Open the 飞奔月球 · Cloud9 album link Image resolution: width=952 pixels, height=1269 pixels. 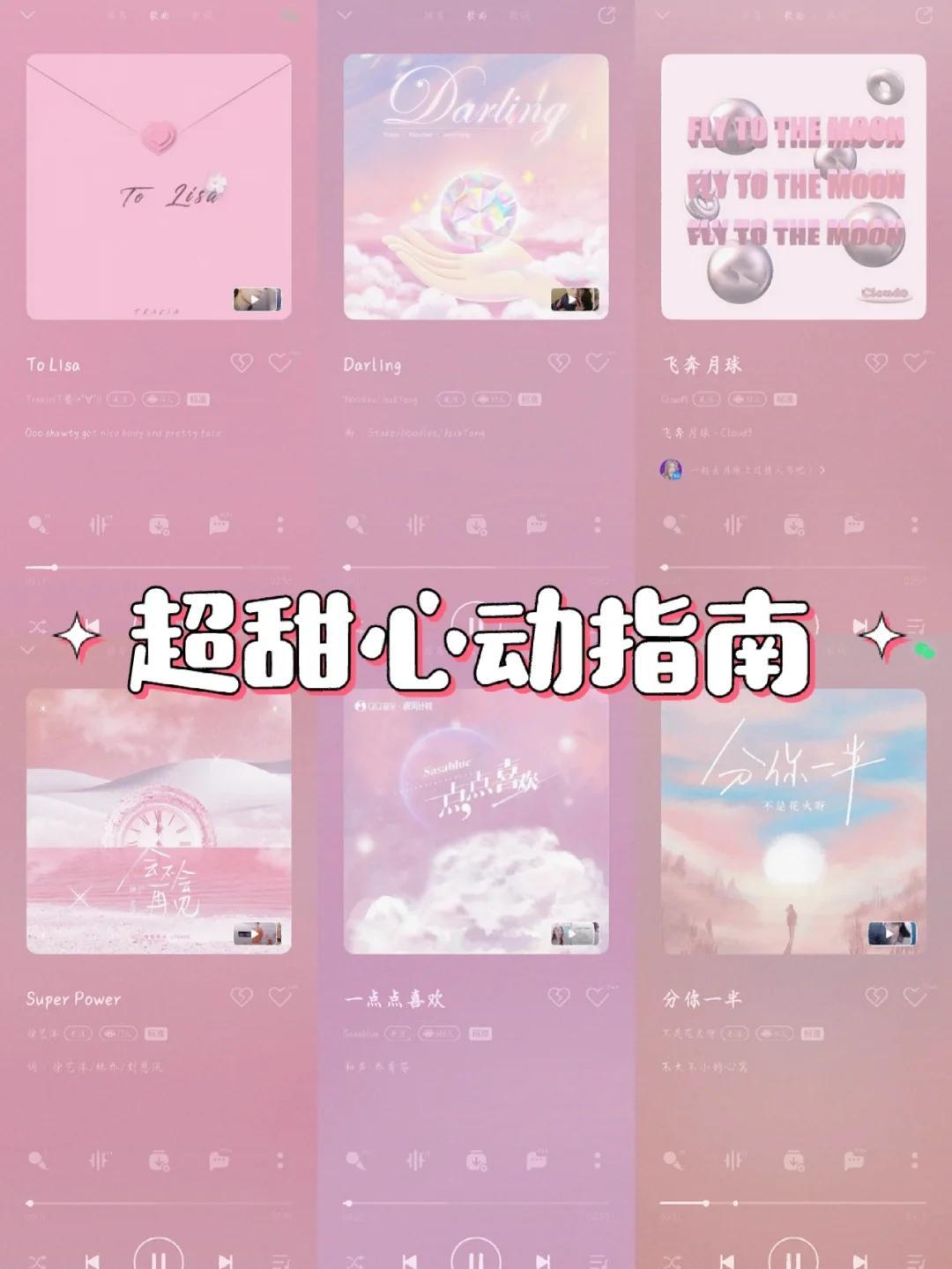705,432
